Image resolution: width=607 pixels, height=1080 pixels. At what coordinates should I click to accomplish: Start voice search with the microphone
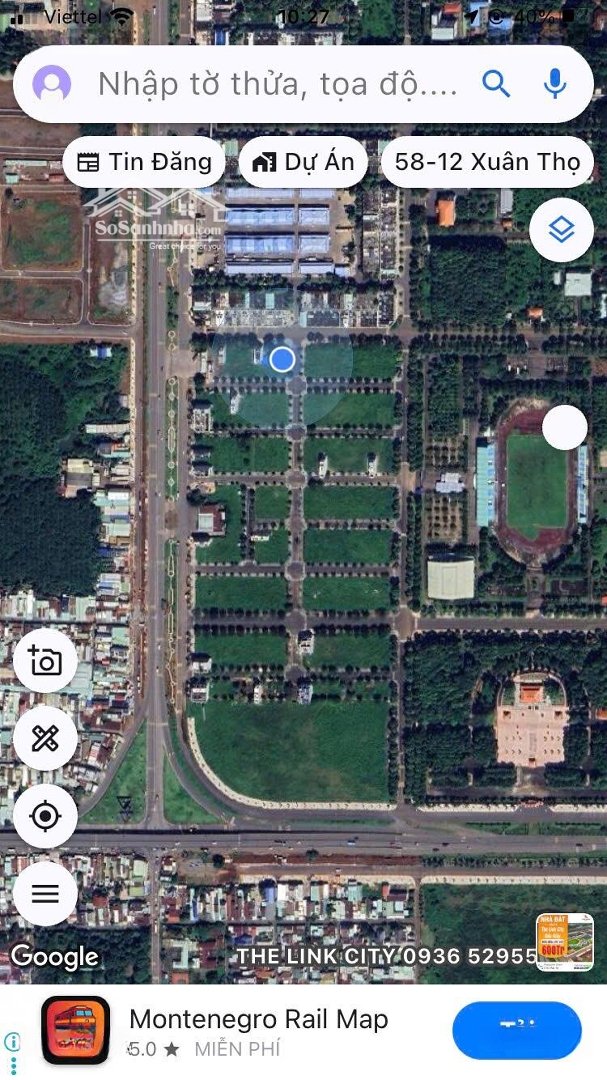click(x=555, y=84)
